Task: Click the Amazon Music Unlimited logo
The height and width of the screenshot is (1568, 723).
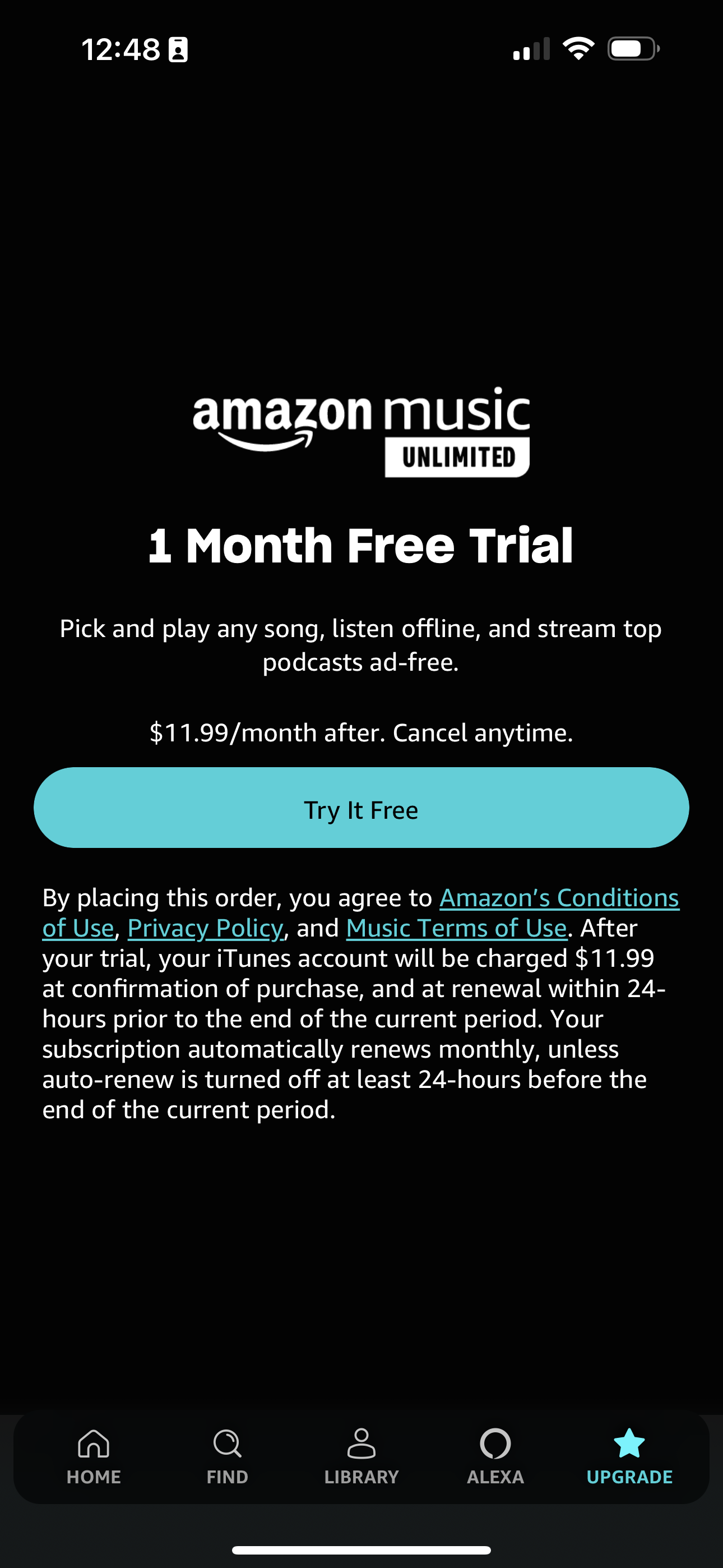Action: 360,432
